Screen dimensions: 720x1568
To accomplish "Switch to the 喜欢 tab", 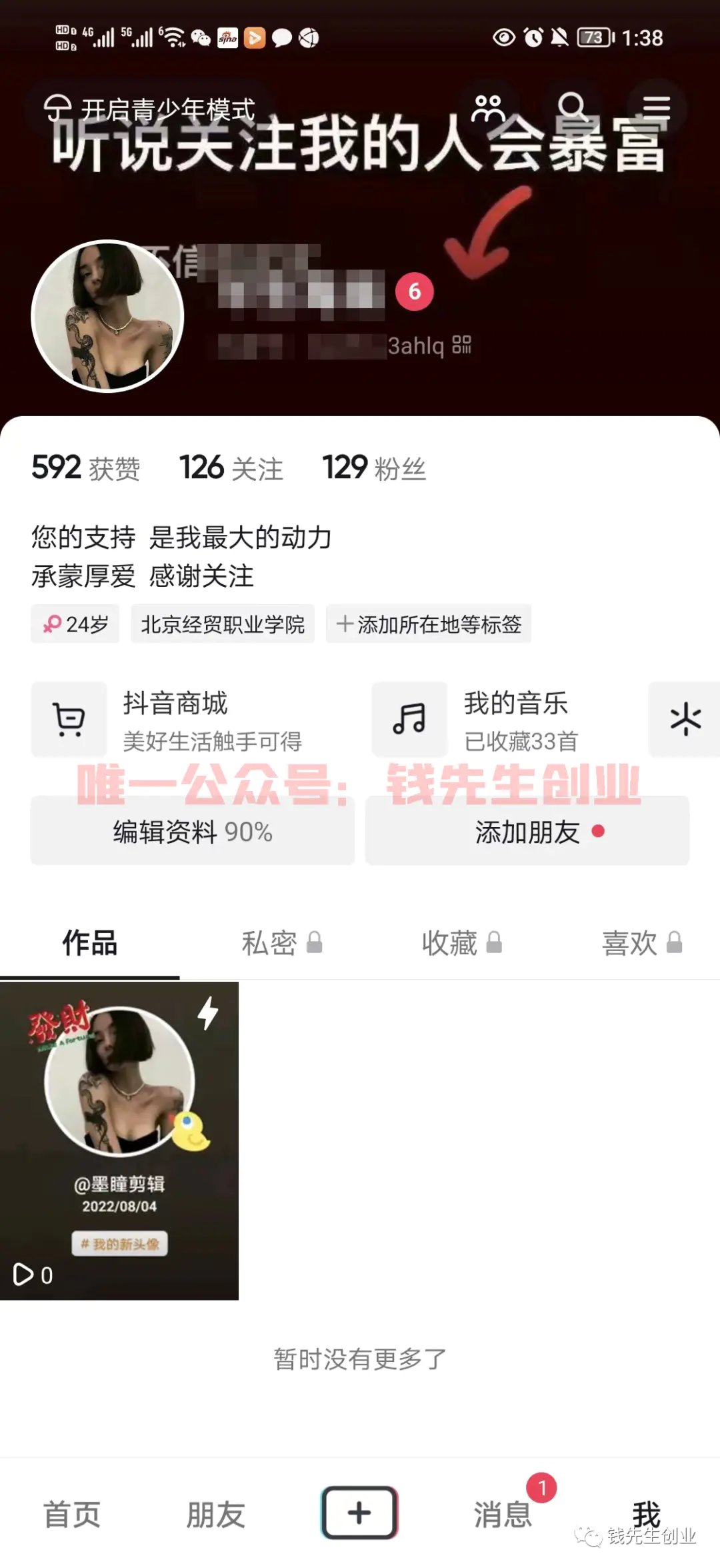I will tap(641, 943).
